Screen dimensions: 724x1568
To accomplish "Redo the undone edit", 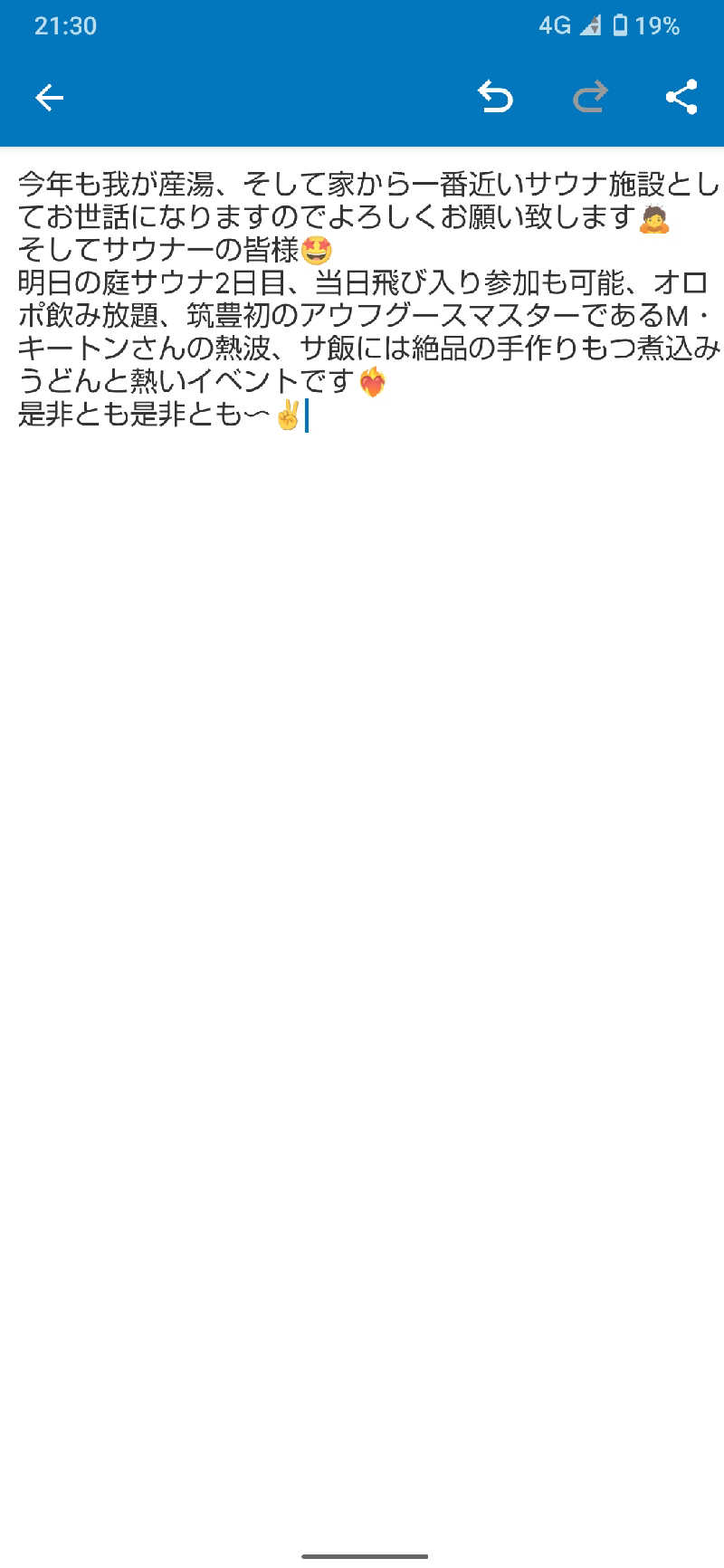I will pyautogui.click(x=590, y=97).
